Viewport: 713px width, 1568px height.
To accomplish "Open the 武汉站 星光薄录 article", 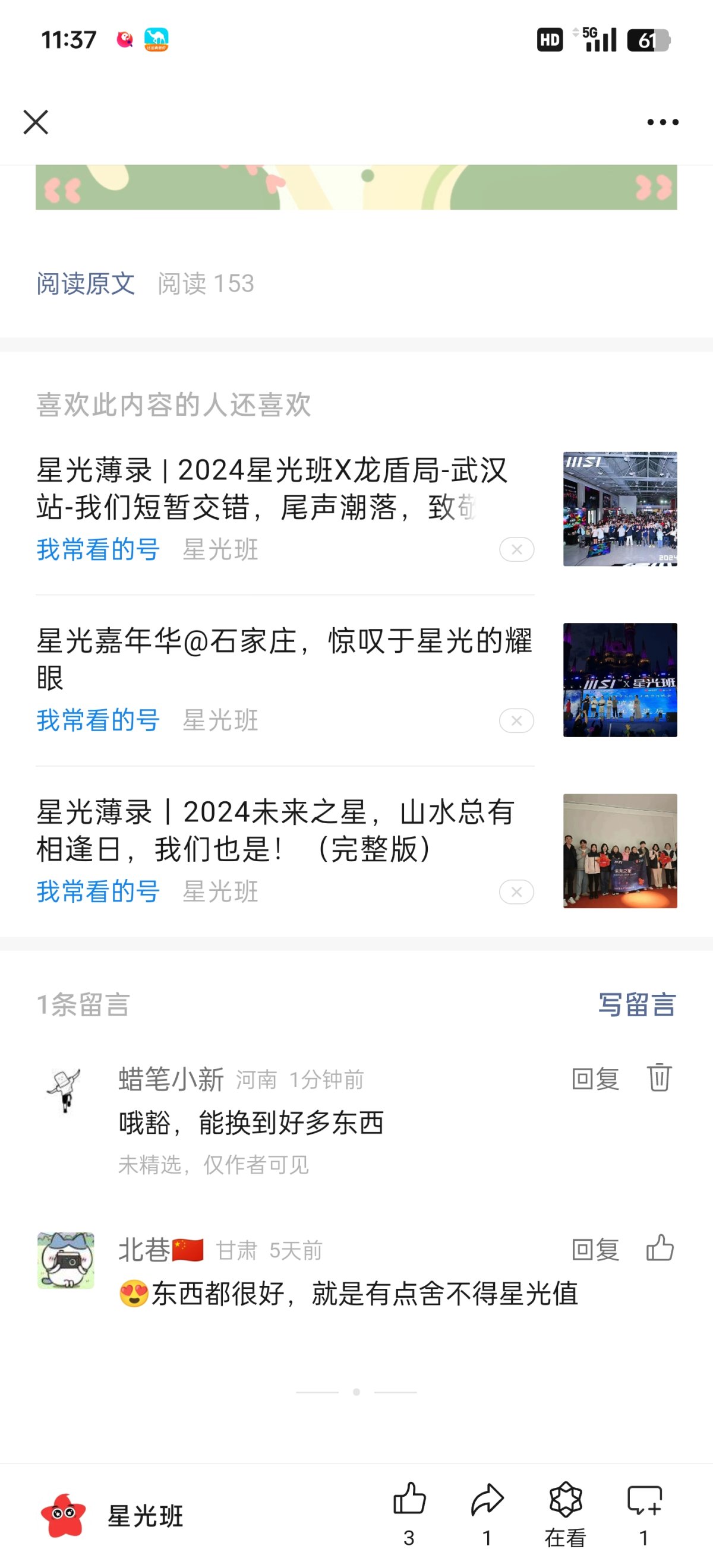I will pyautogui.click(x=272, y=488).
